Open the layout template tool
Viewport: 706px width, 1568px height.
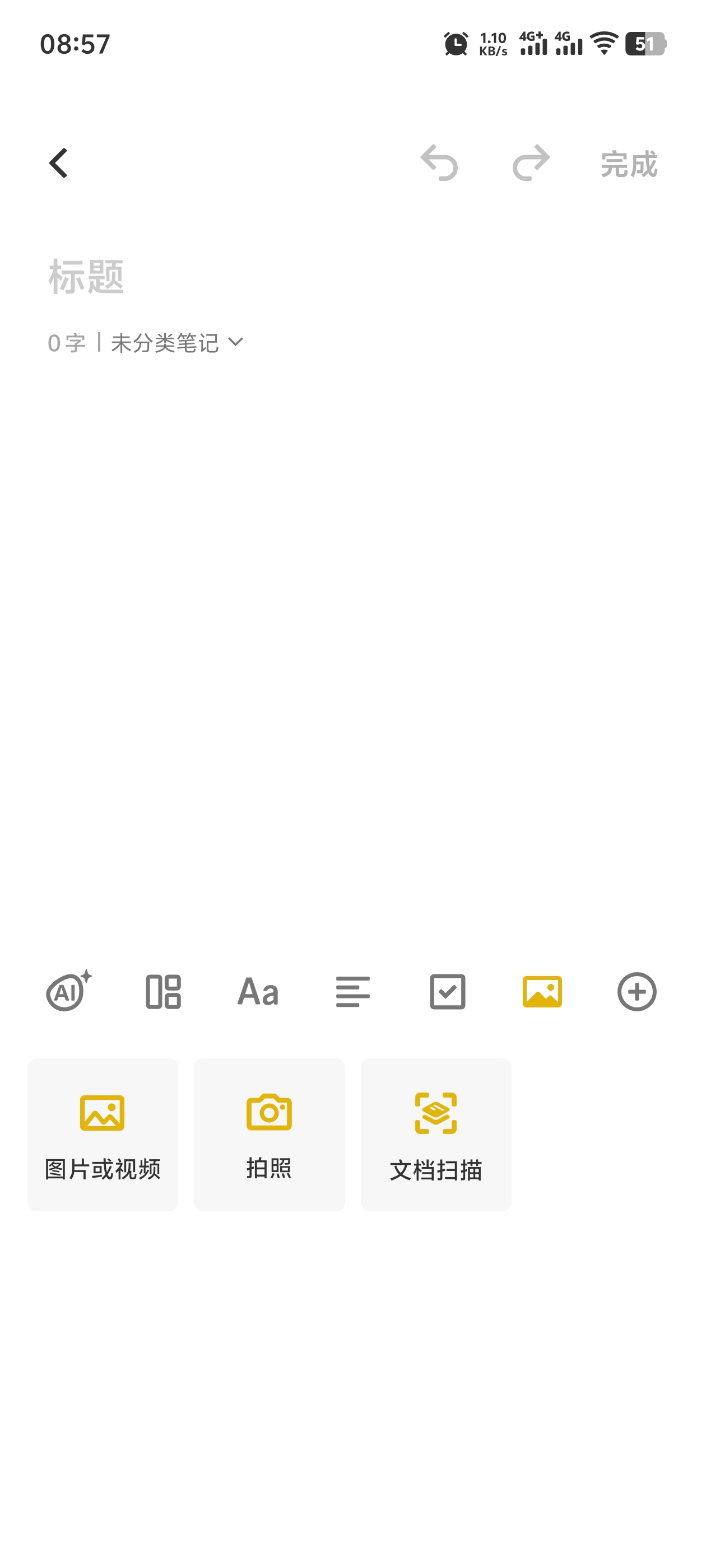click(x=163, y=991)
